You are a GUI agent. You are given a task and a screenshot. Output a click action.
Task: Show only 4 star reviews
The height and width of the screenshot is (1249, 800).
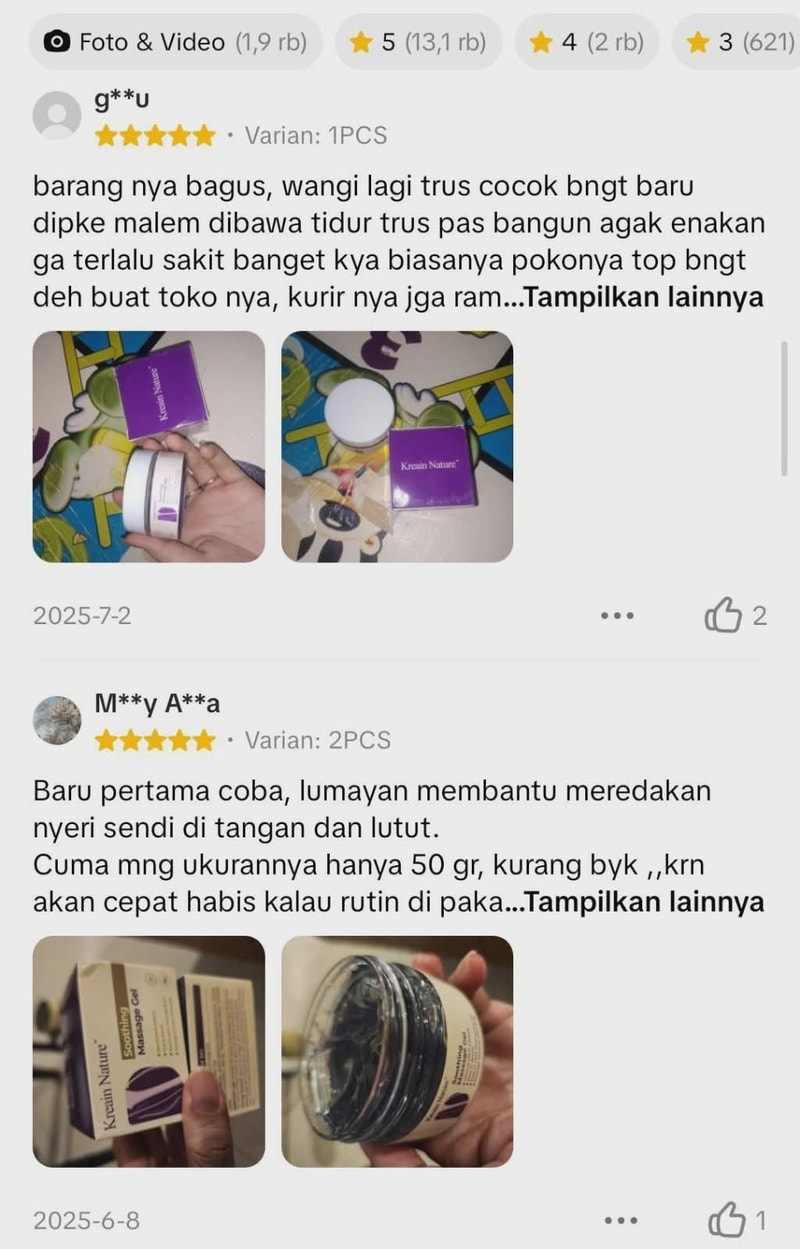tap(586, 42)
